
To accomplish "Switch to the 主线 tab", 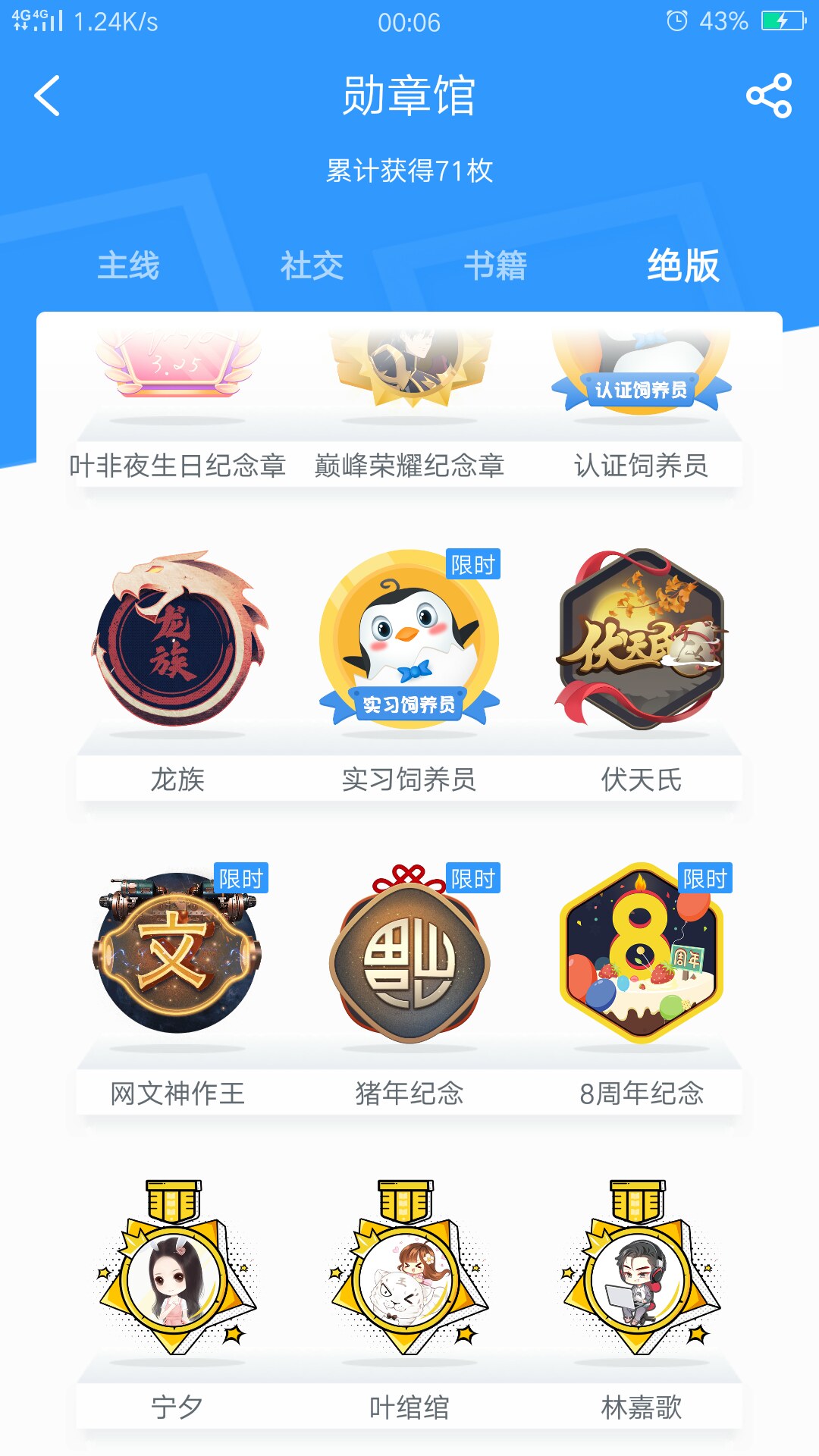I will coord(128,266).
